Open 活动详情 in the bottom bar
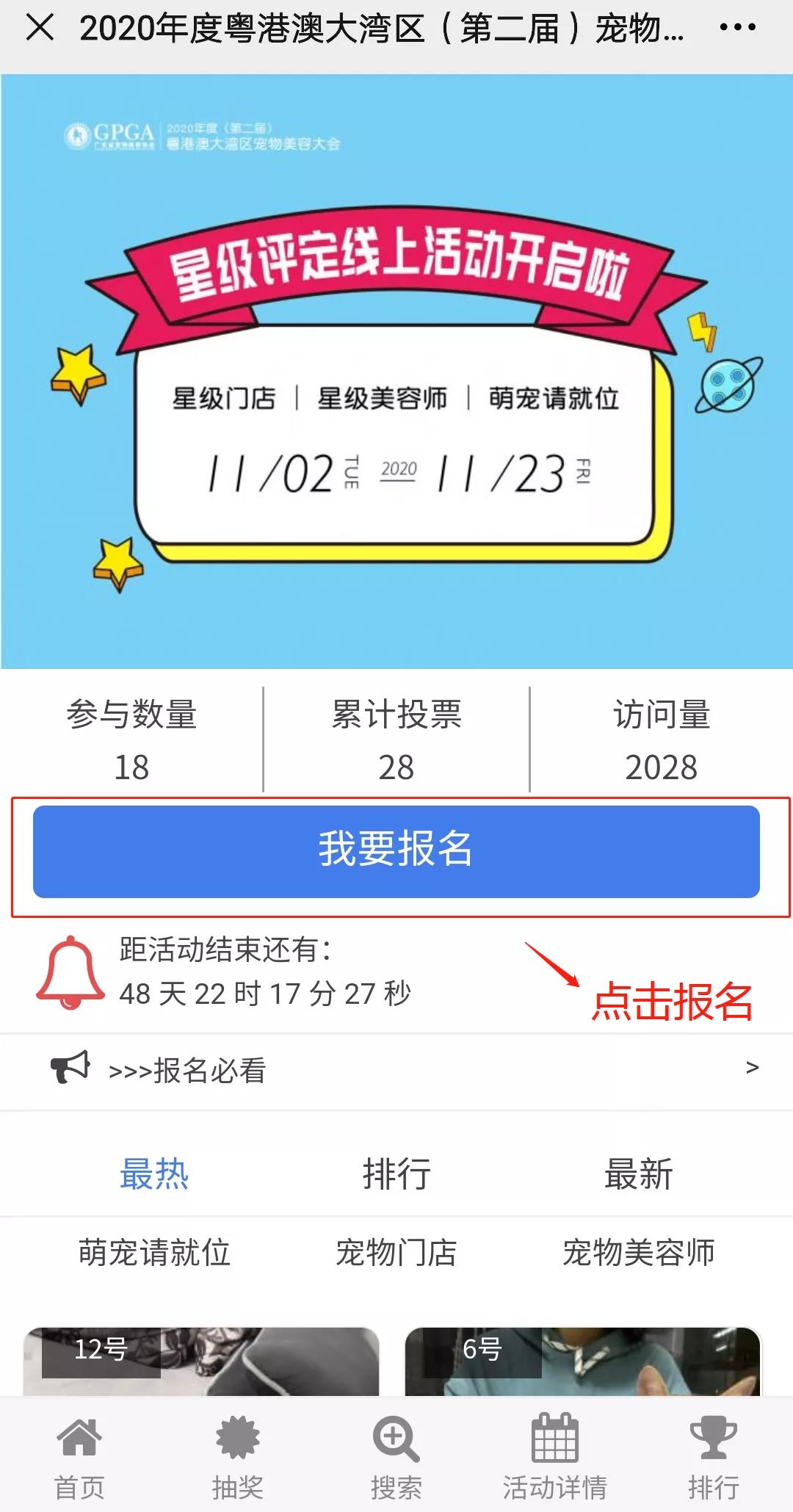Screen dimensions: 793x1512 coord(554,1458)
